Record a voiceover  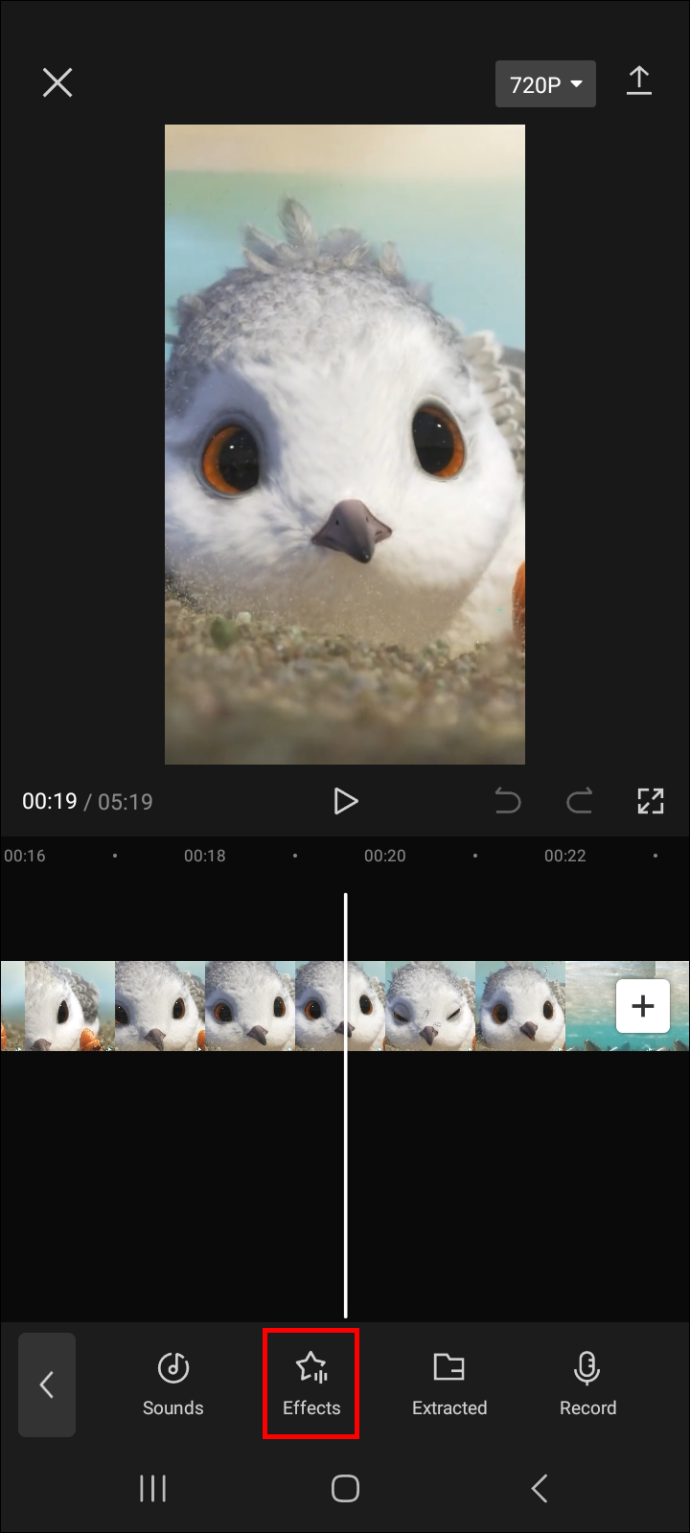click(587, 1385)
